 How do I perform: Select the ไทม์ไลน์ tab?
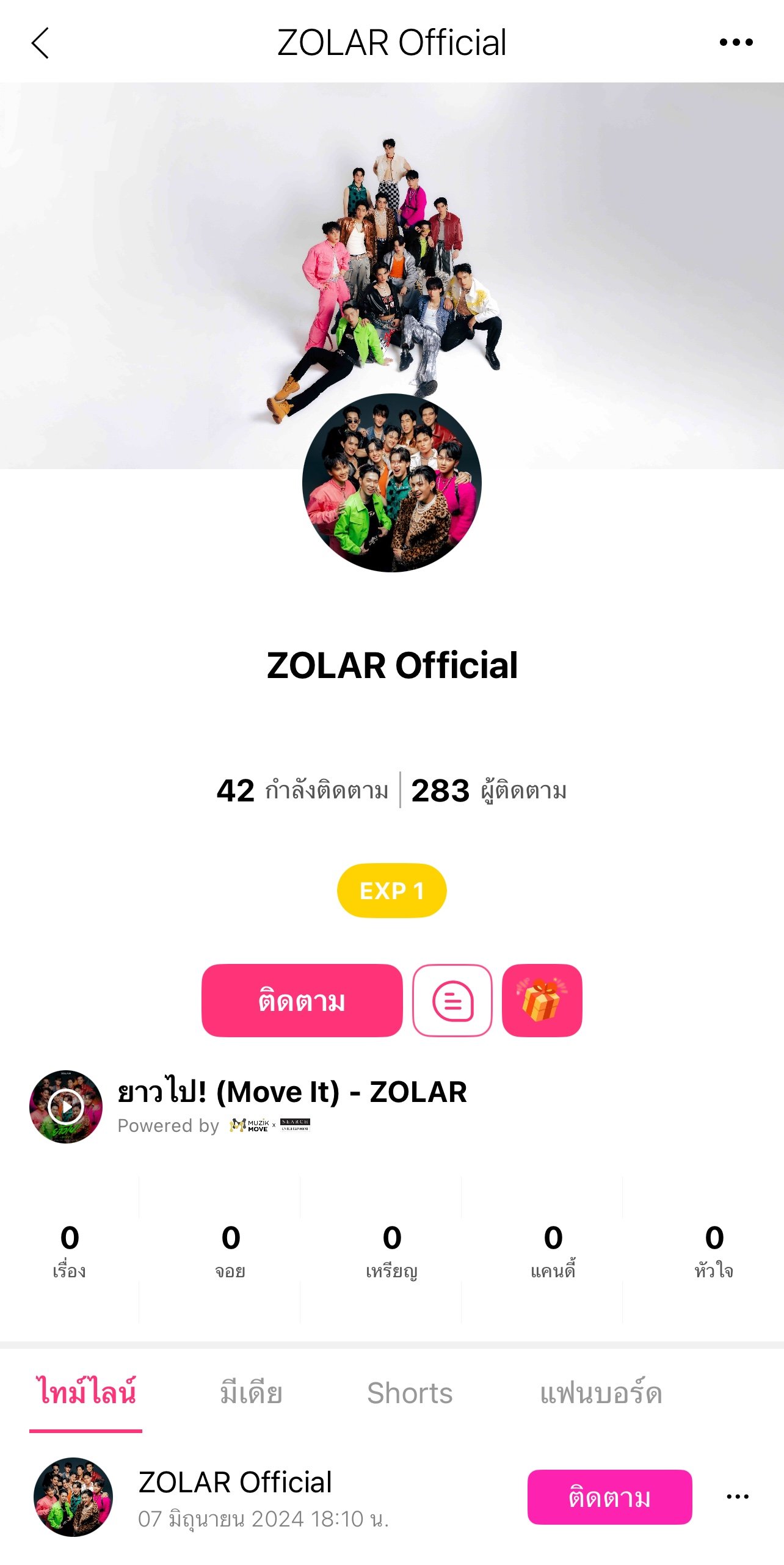(x=85, y=1392)
